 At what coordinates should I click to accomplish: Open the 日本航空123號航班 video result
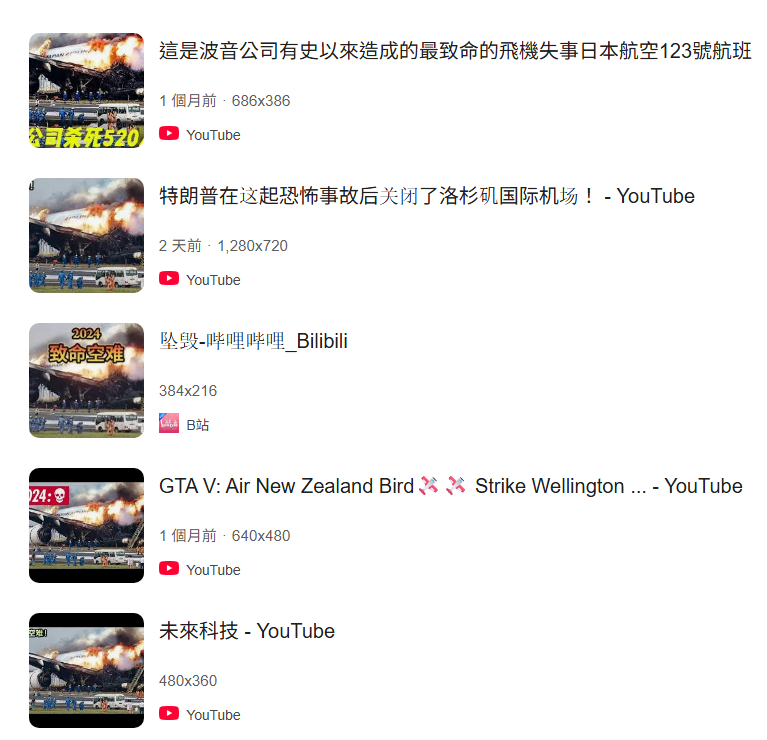point(455,51)
